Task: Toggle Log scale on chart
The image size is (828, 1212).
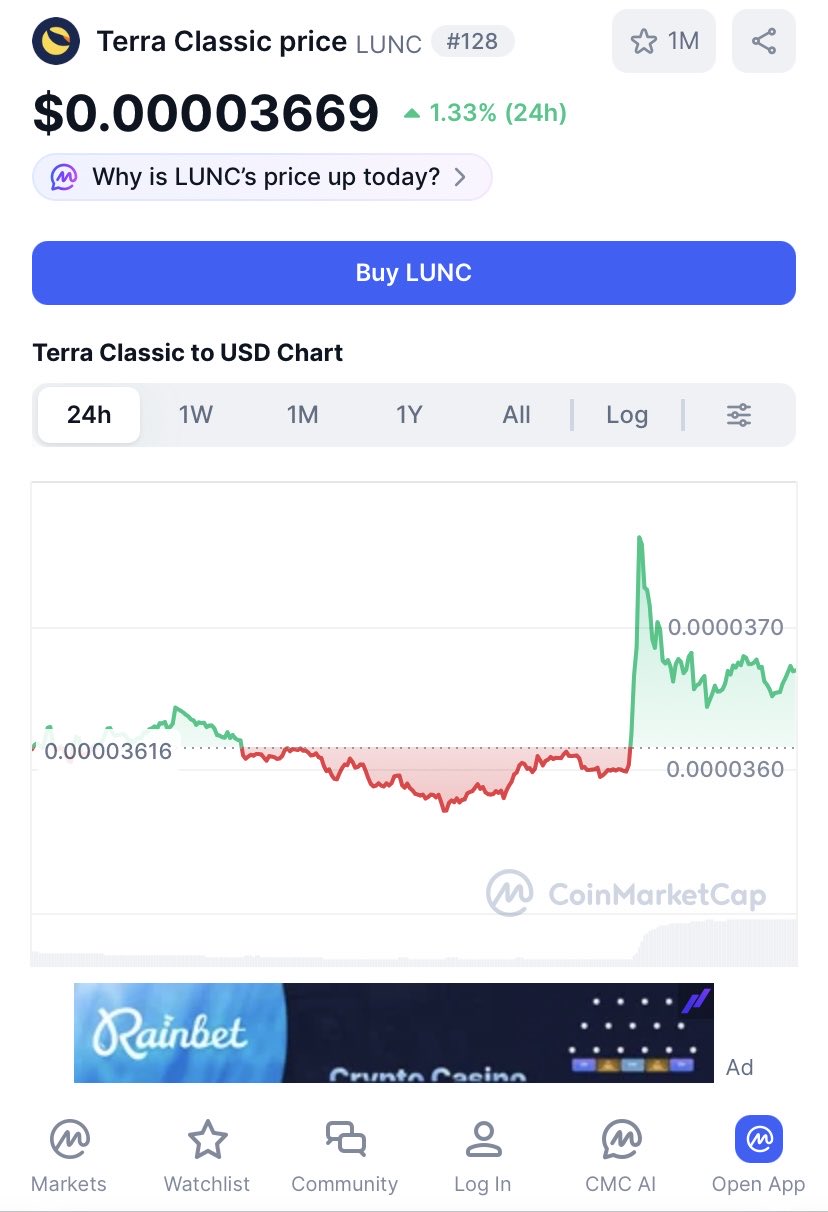Action: (627, 414)
